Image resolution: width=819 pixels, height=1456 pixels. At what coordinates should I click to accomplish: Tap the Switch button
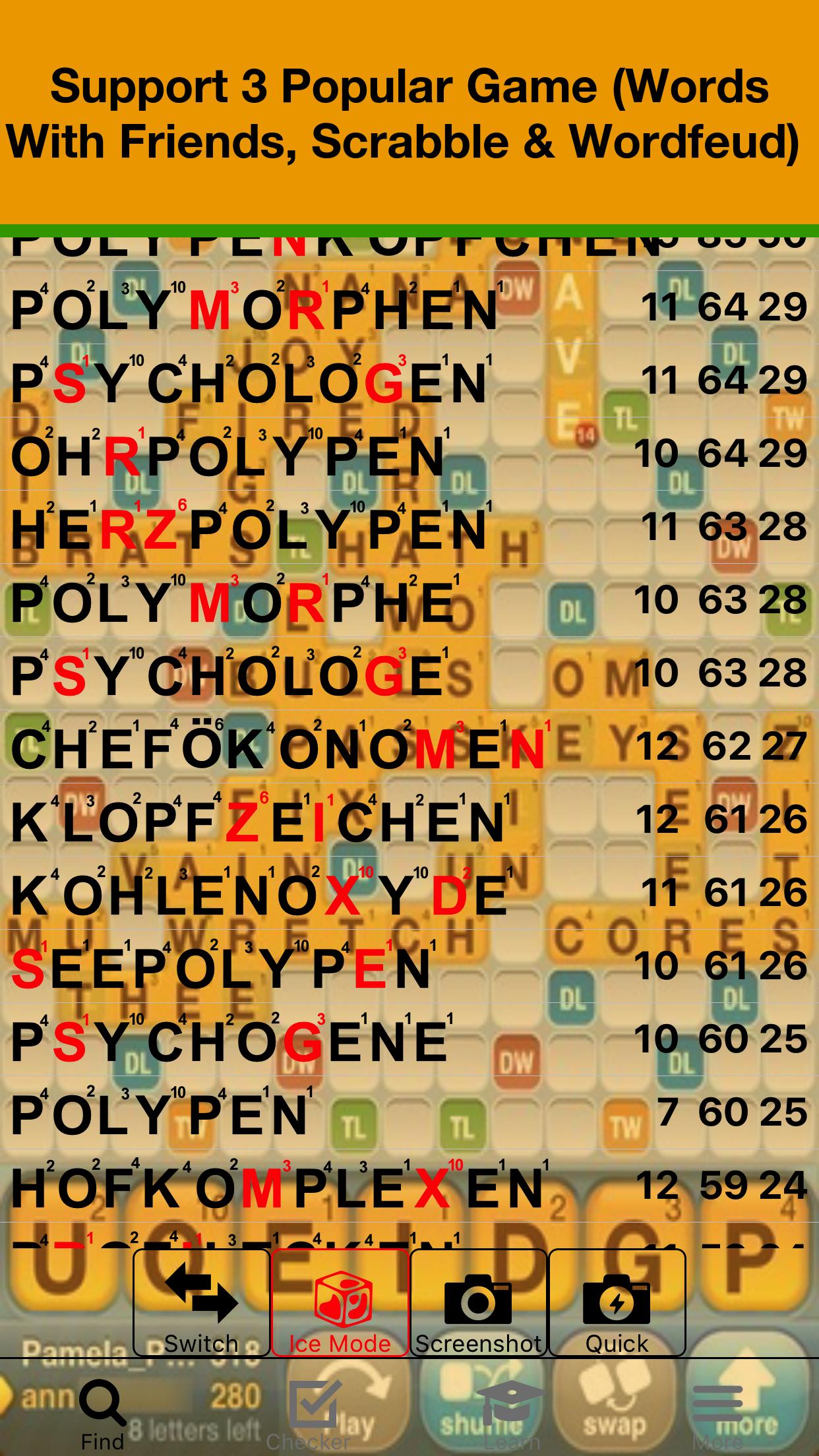click(x=201, y=1302)
